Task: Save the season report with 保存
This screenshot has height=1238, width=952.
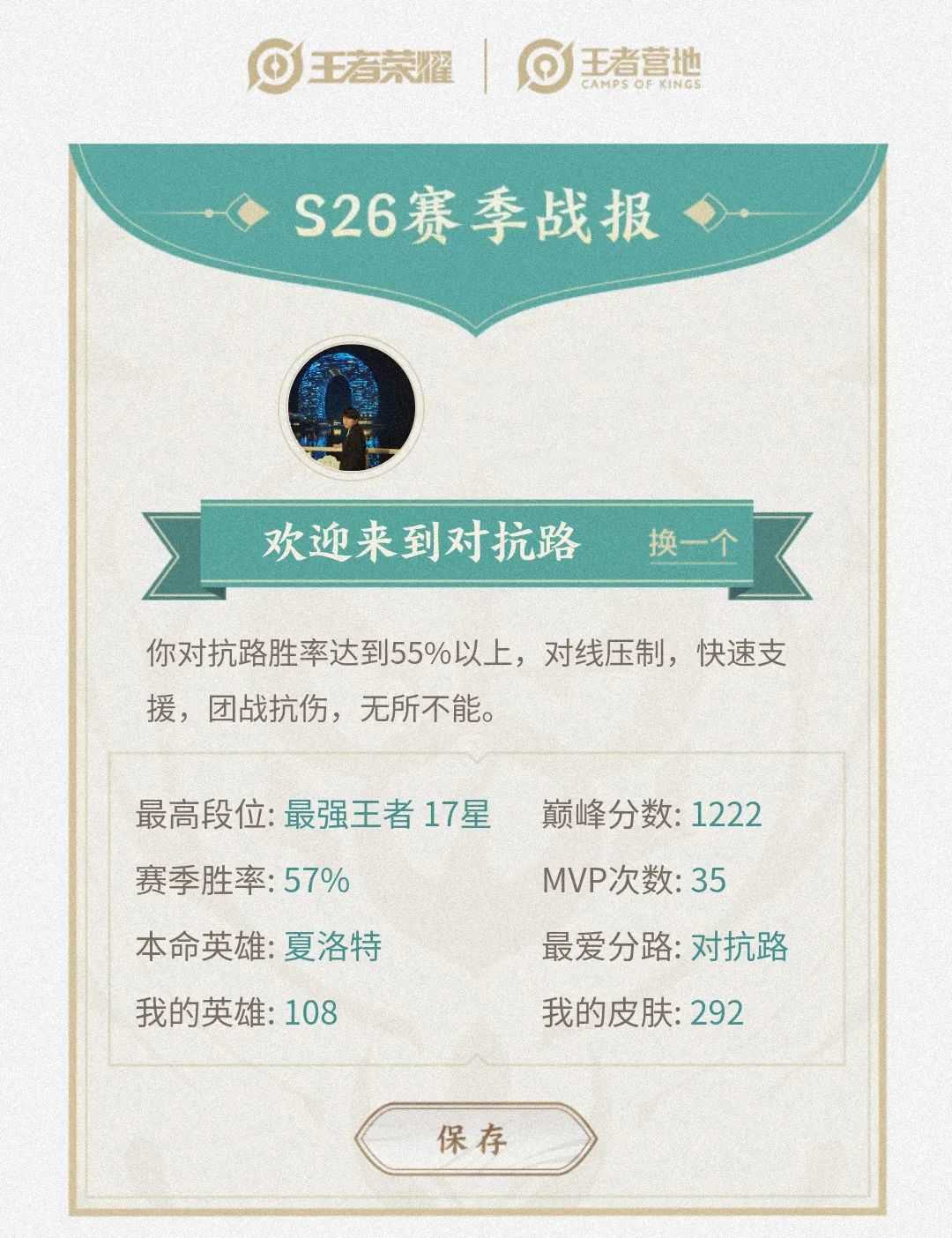Action: [475, 1138]
